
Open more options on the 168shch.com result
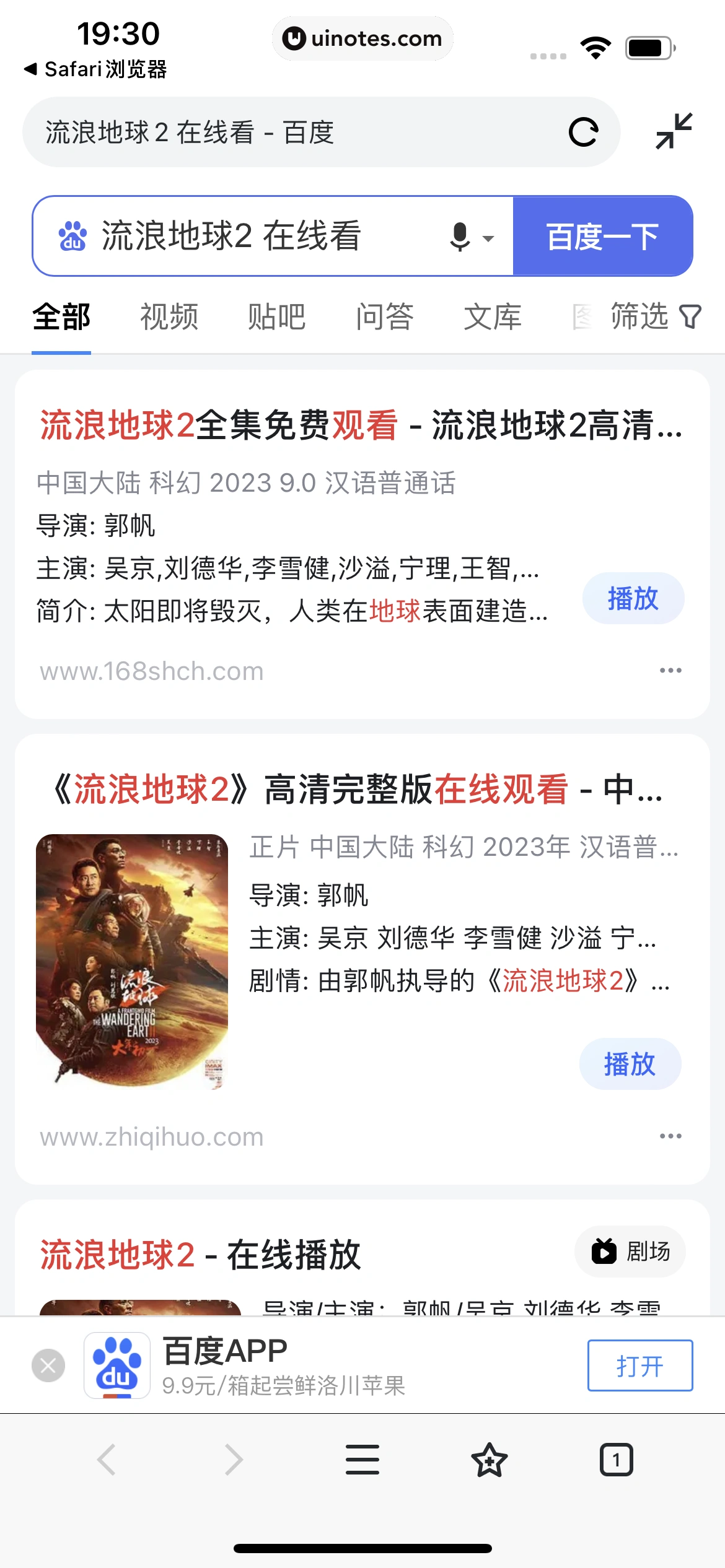tap(672, 669)
